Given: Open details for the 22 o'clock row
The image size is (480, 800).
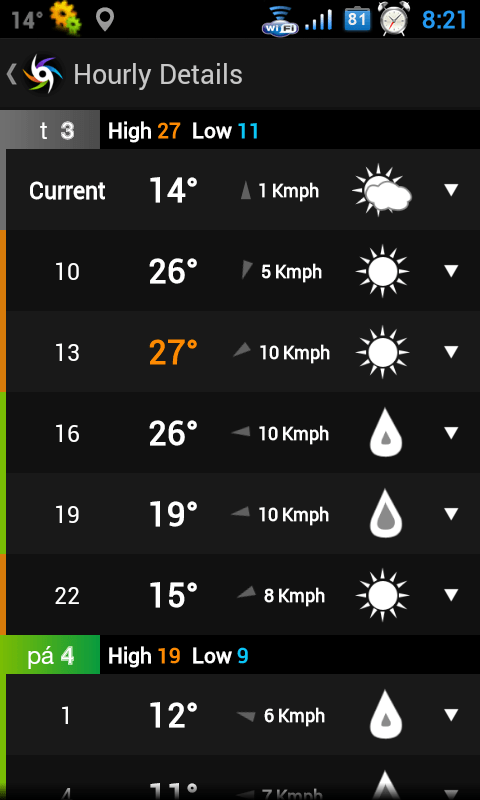Looking at the screenshot, I should coord(451,595).
